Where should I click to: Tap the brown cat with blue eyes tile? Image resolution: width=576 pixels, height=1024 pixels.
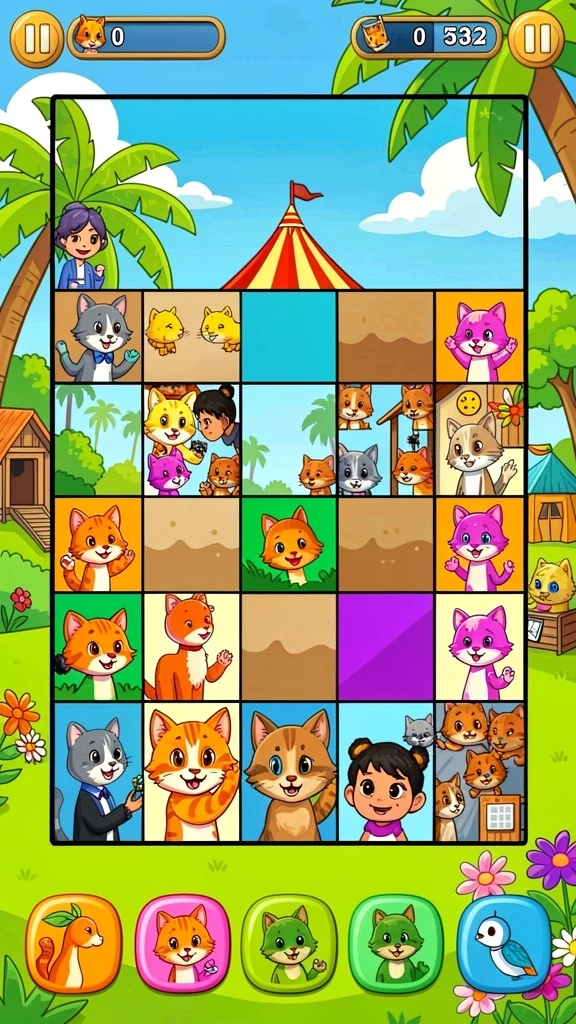point(289,772)
